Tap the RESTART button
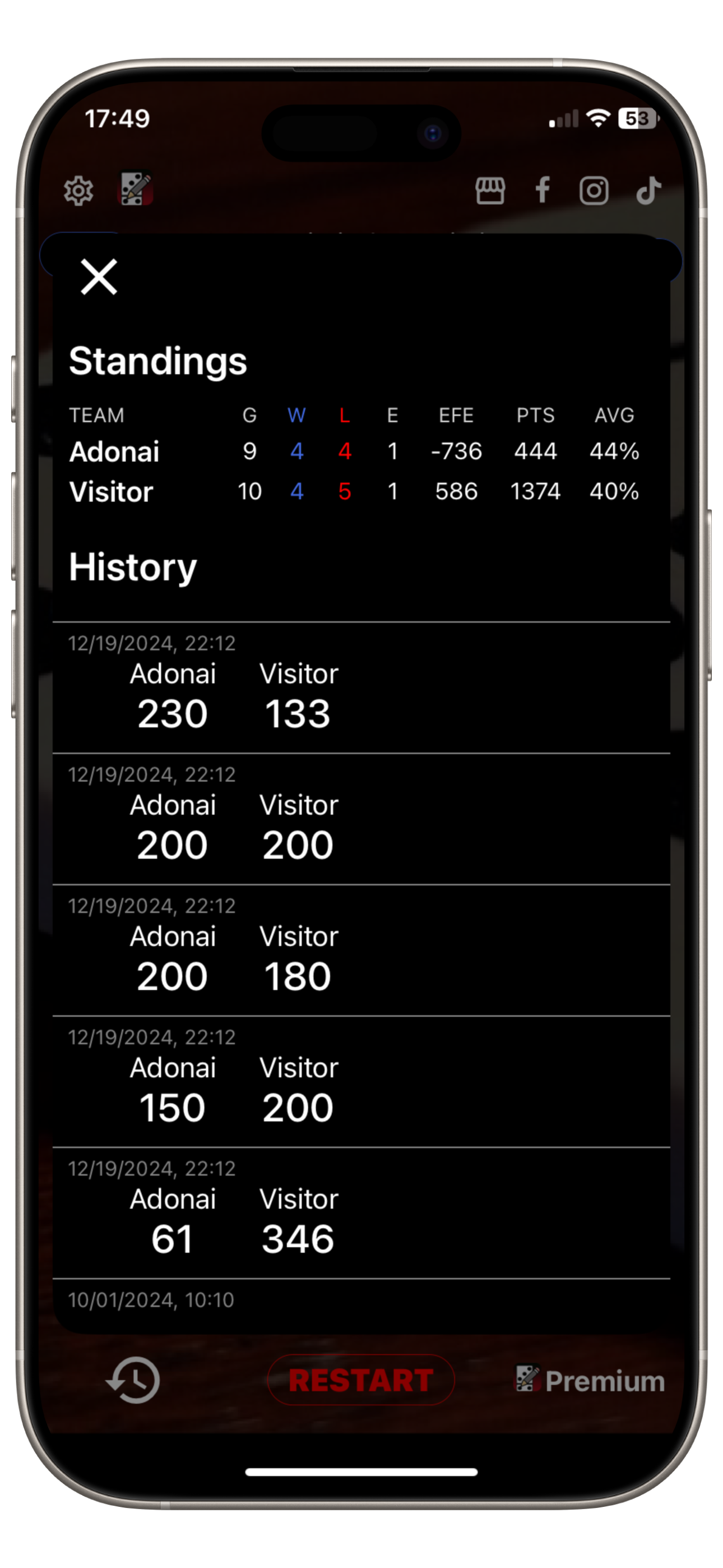The width and height of the screenshot is (723, 1568). tap(361, 1380)
